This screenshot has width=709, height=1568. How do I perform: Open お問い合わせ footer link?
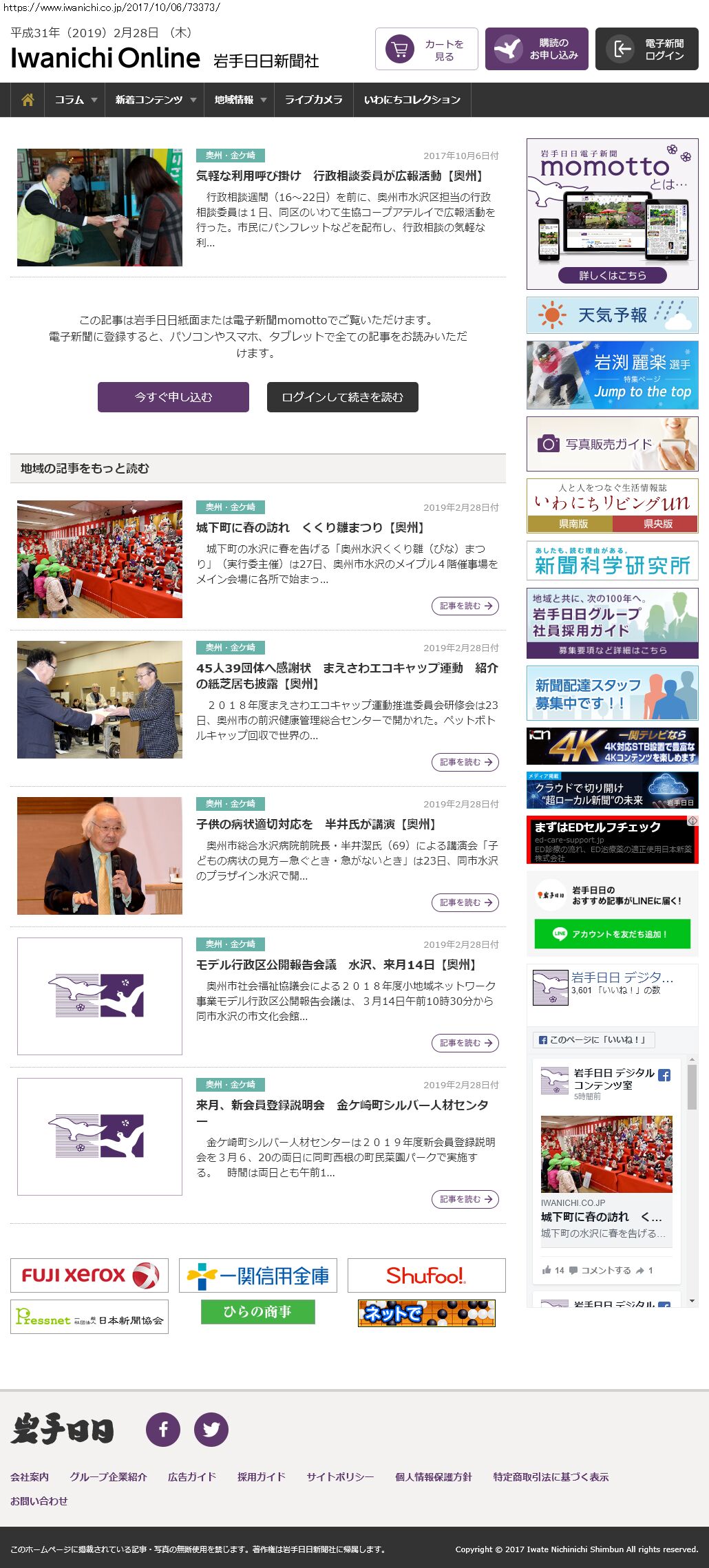[39, 1501]
